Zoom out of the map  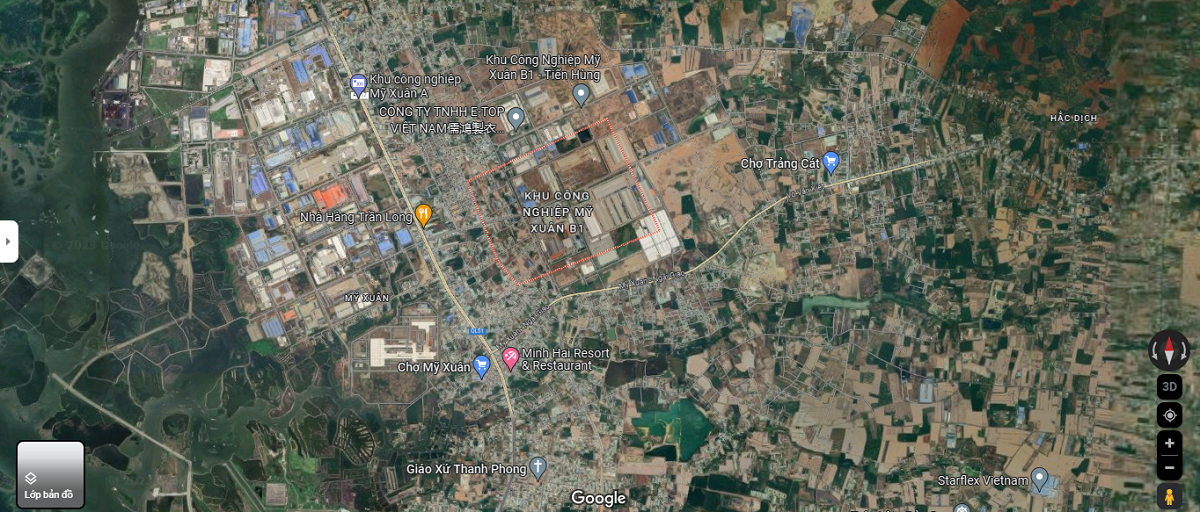coord(1169,467)
